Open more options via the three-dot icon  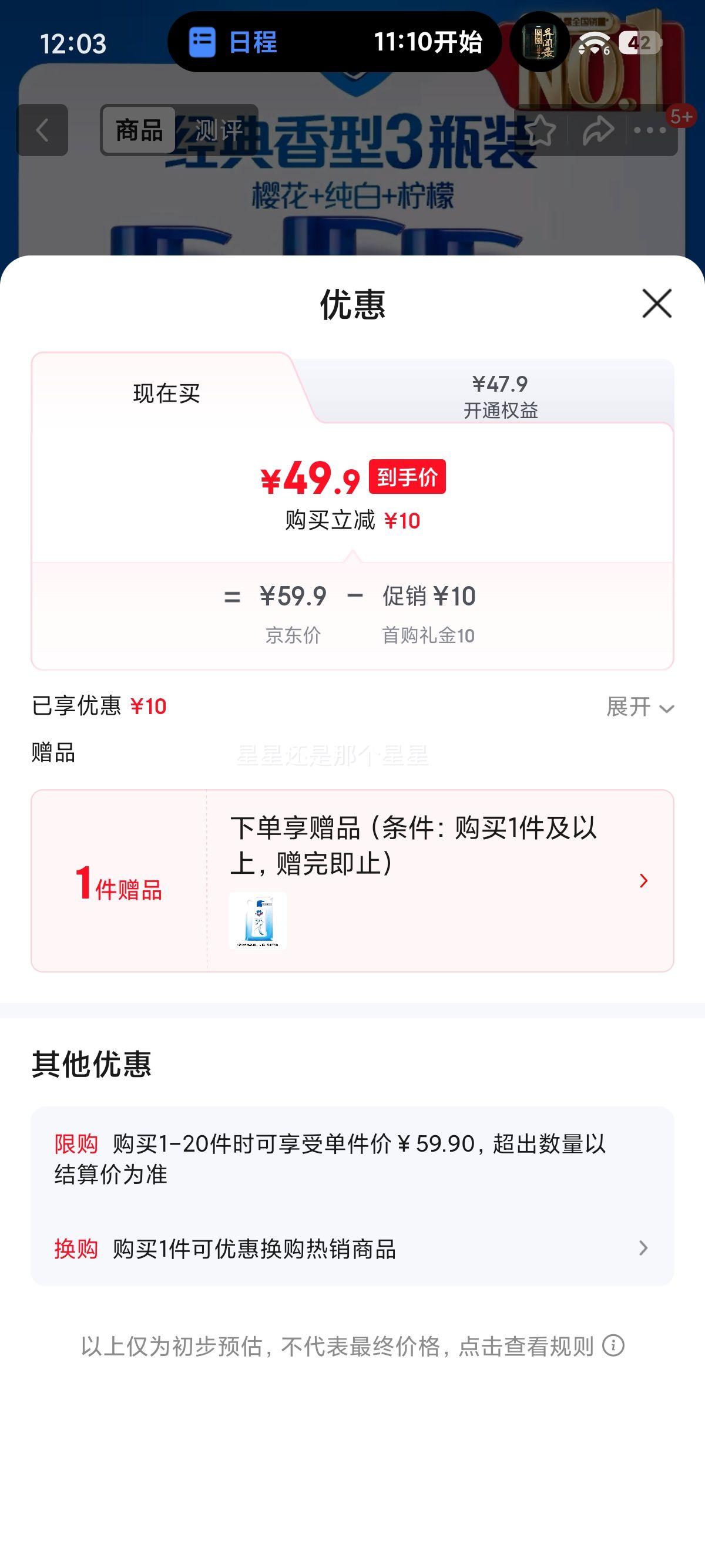pos(649,130)
